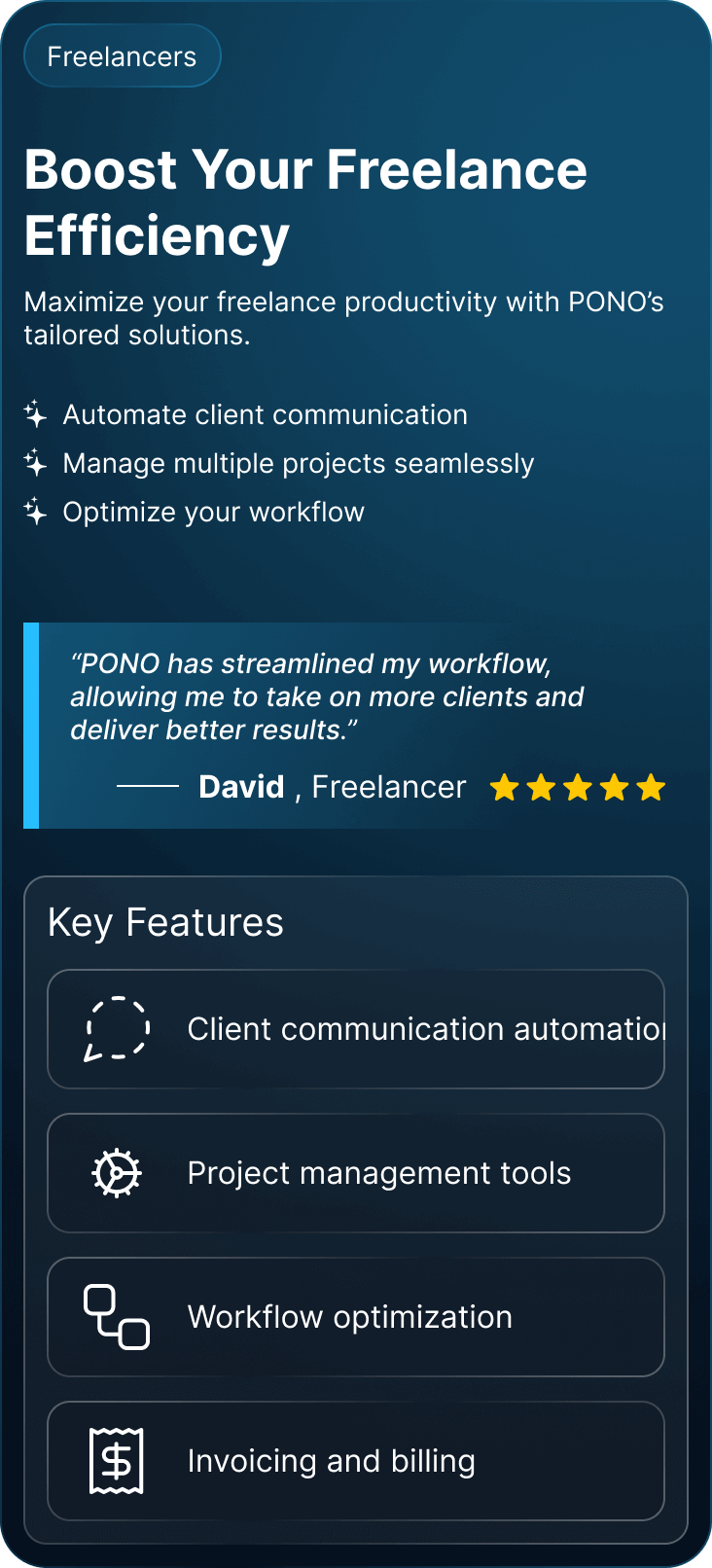Click the sparkle icon beside optimize your workflow
712x1568 pixels.
pyautogui.click(x=35, y=512)
